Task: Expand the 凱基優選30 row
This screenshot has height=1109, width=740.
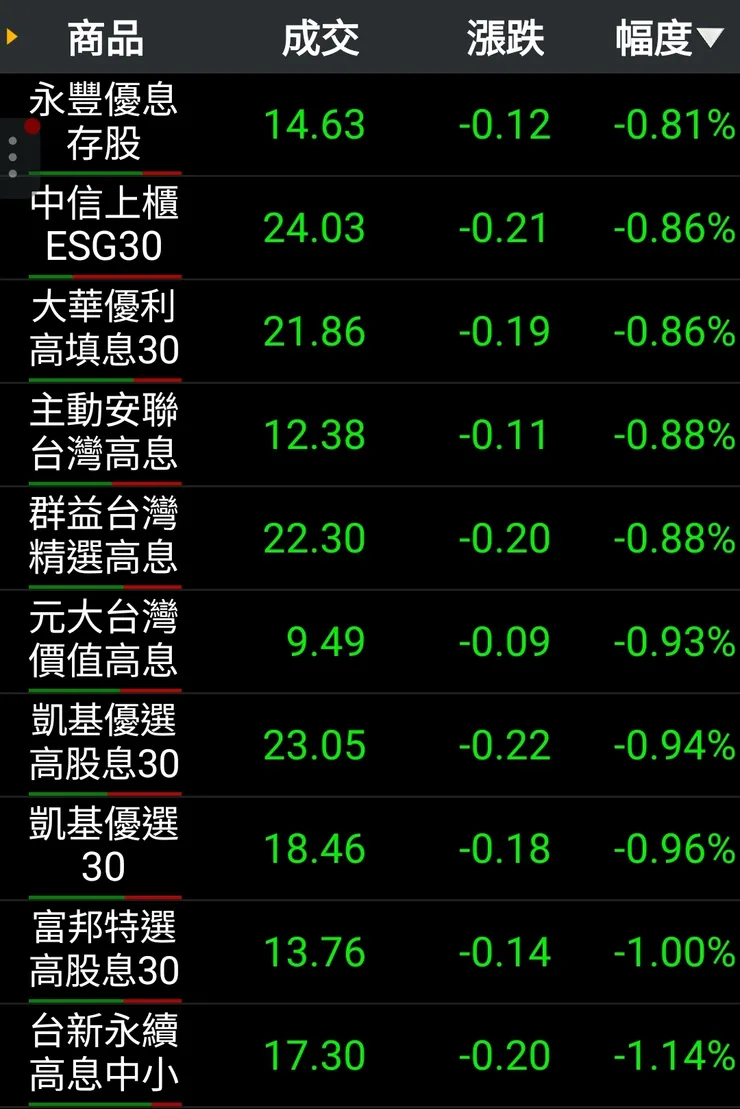Action: point(103,847)
